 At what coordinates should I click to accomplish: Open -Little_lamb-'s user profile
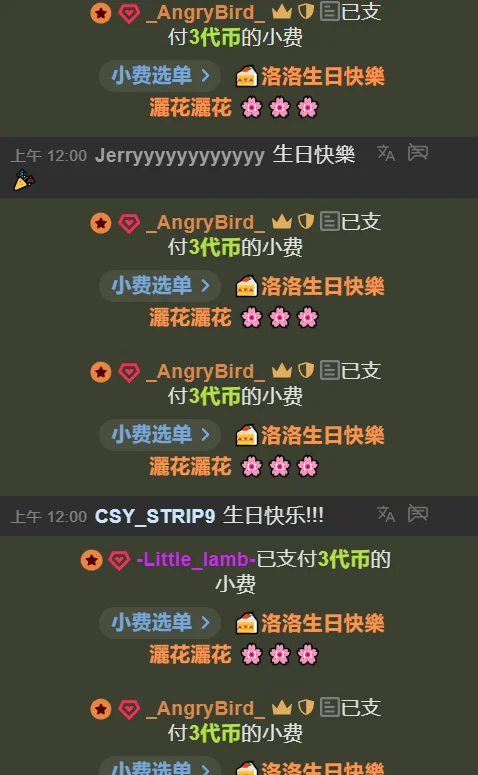click(196, 560)
